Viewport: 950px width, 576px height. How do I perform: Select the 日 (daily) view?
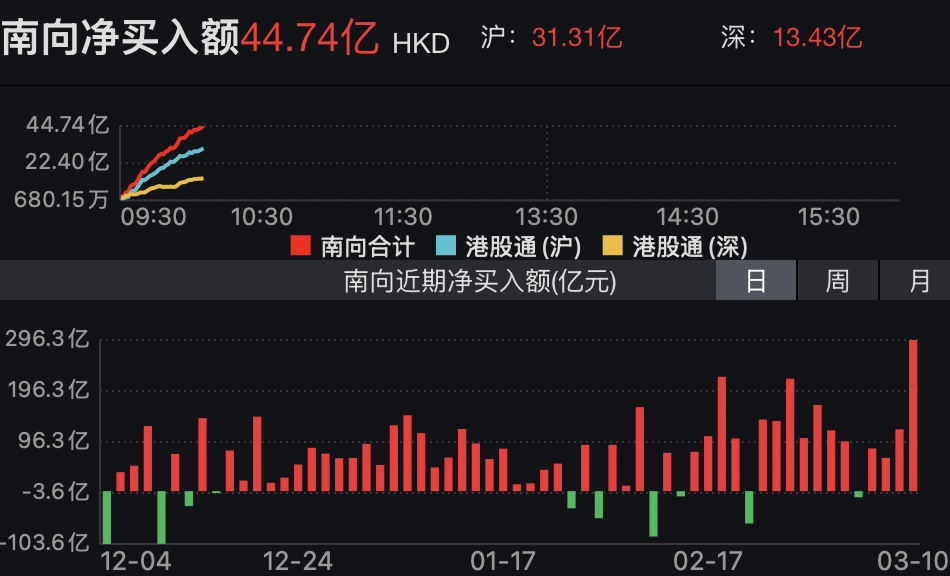(756, 281)
